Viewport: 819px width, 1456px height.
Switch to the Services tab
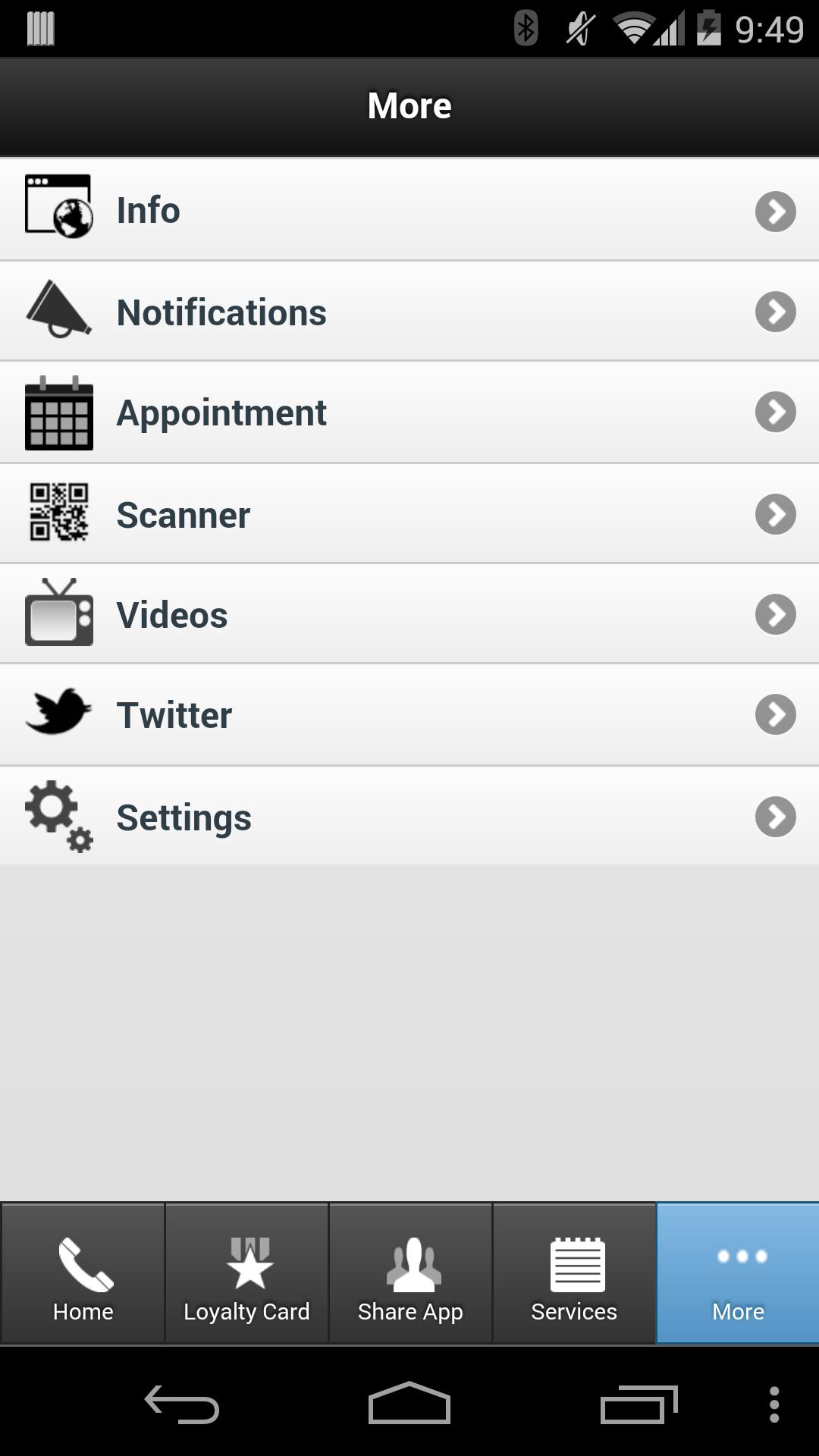[x=574, y=1274]
